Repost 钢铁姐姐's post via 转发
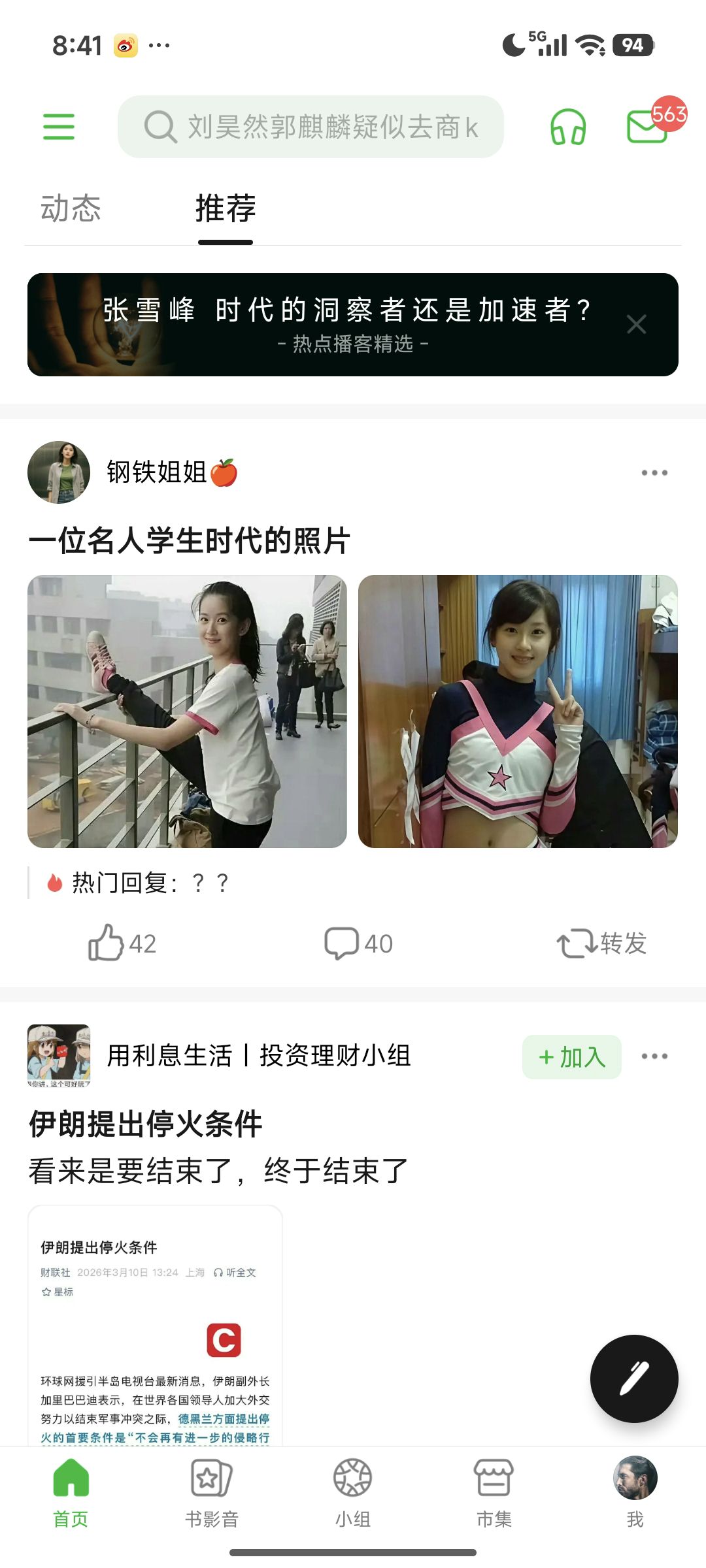The image size is (706, 1568). pos(601,943)
